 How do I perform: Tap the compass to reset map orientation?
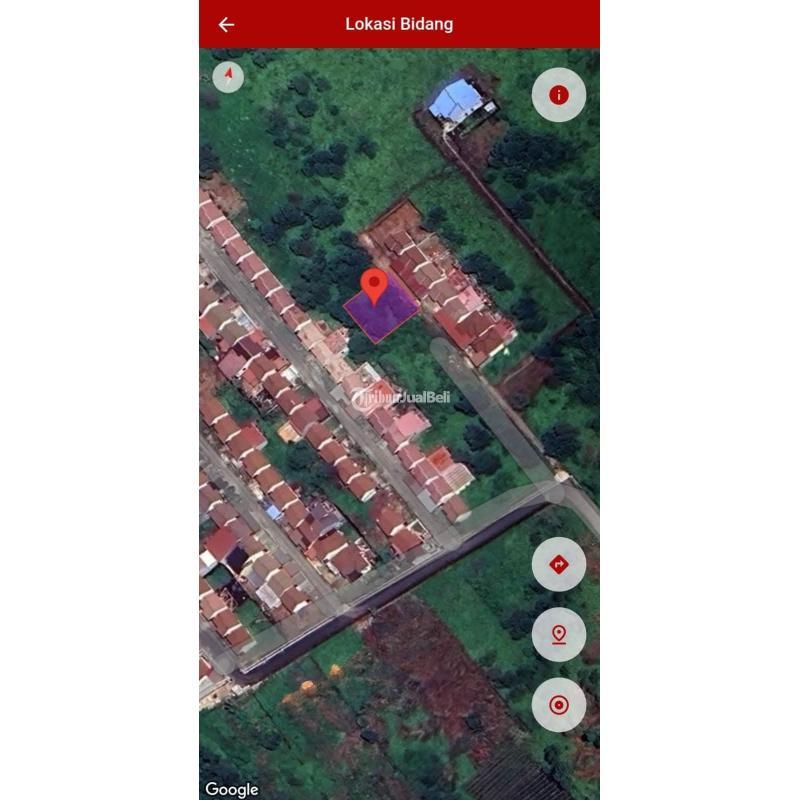229,76
